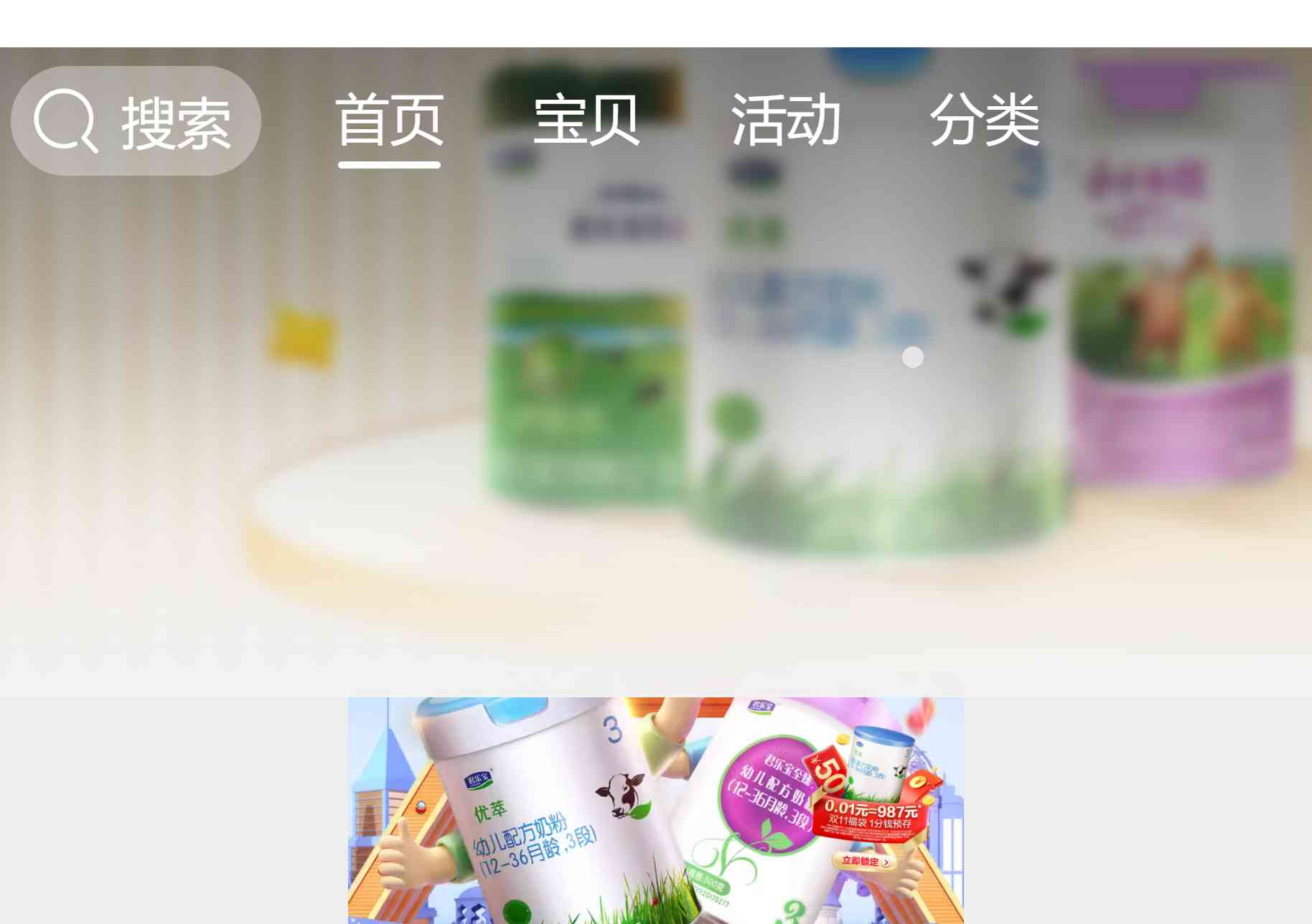Image resolution: width=1312 pixels, height=924 pixels.
Task: Switch to the 宝贝 tab
Action: click(586, 121)
